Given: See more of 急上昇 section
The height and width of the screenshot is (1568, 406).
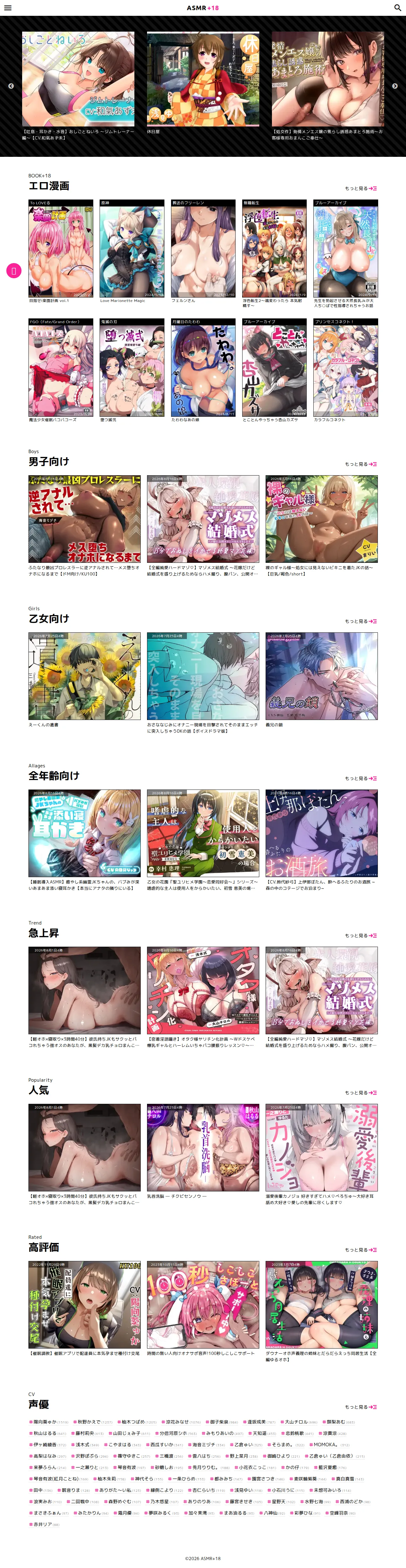Looking at the screenshot, I should 361,936.
